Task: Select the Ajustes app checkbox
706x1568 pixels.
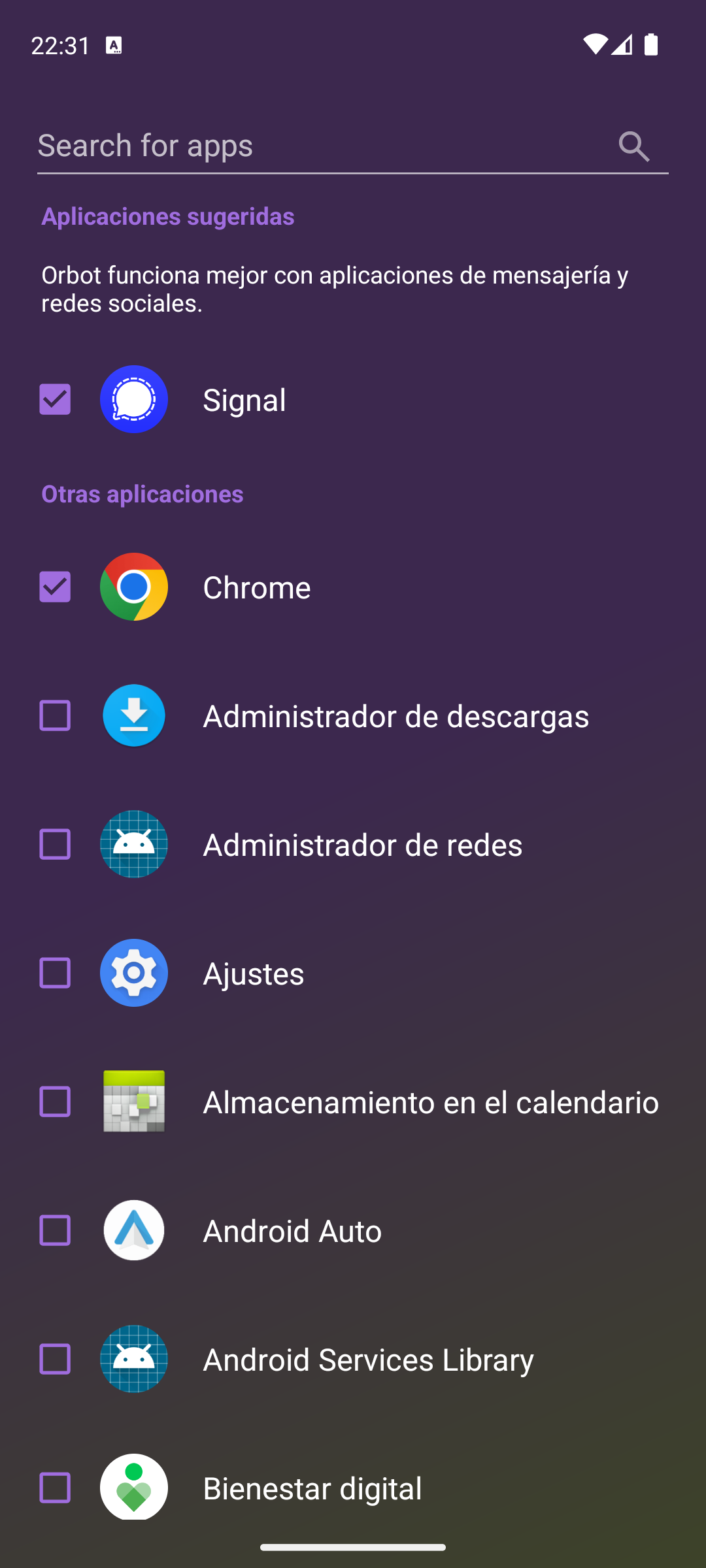Action: click(x=55, y=973)
